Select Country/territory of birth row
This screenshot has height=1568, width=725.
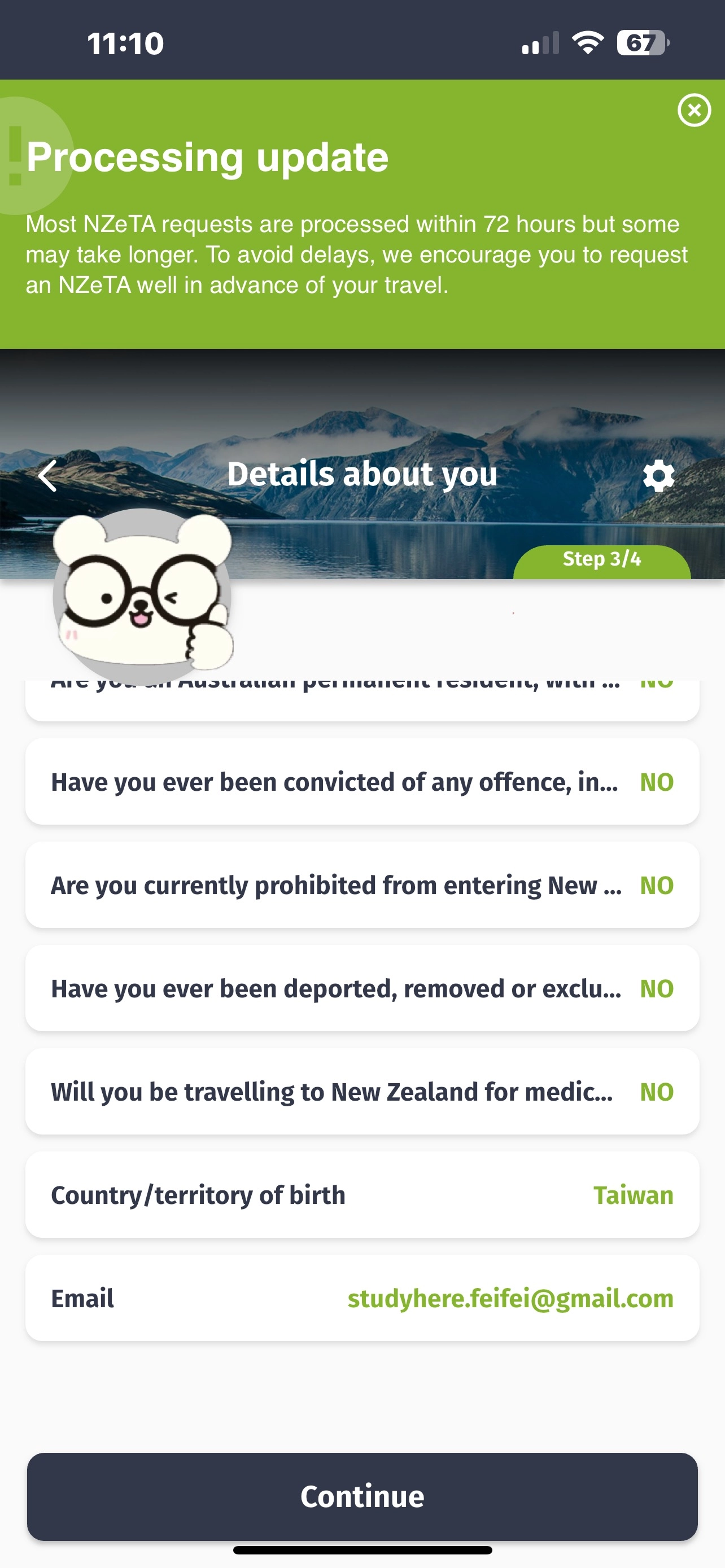click(361, 1195)
